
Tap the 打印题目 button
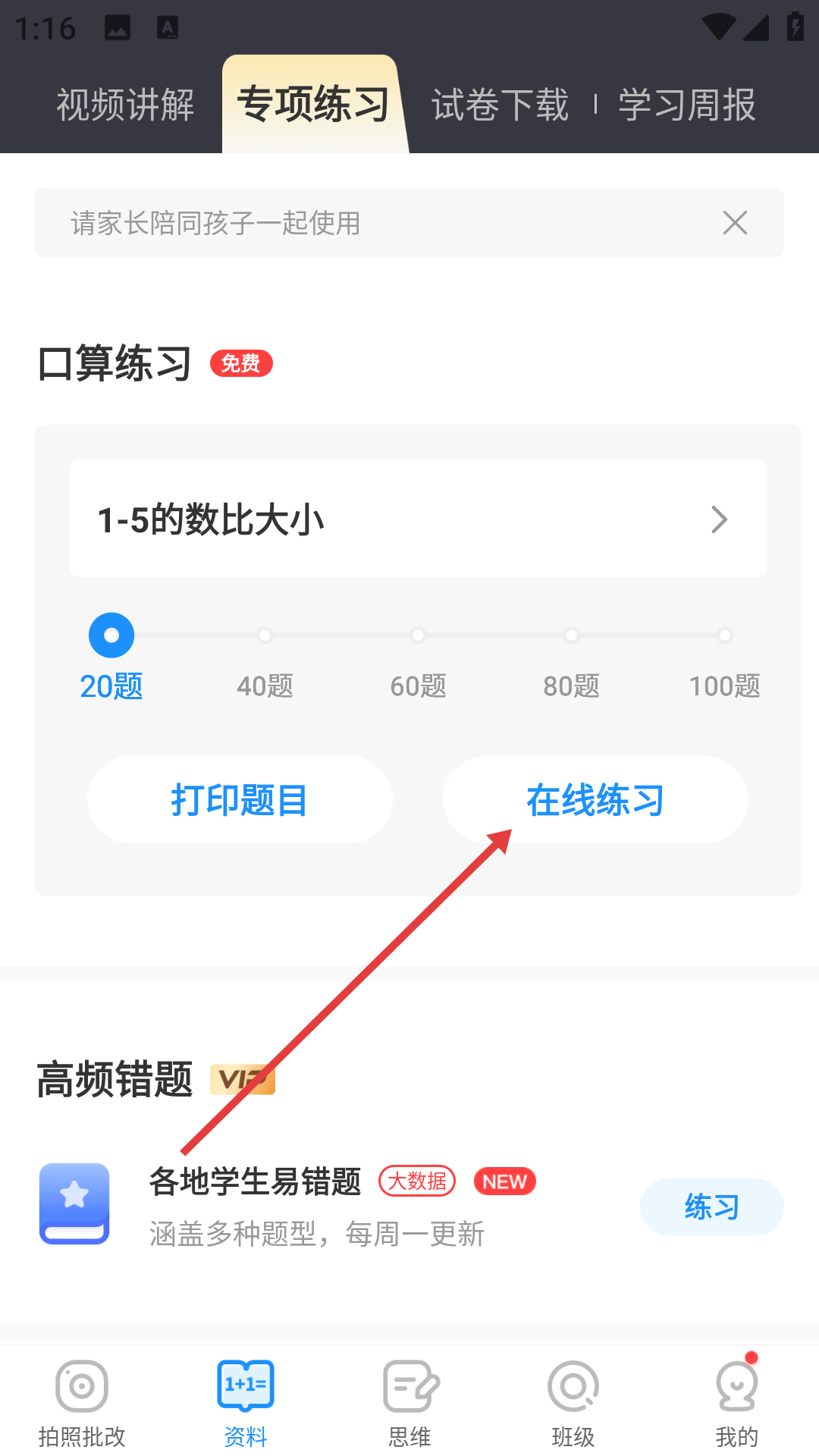[x=240, y=799]
